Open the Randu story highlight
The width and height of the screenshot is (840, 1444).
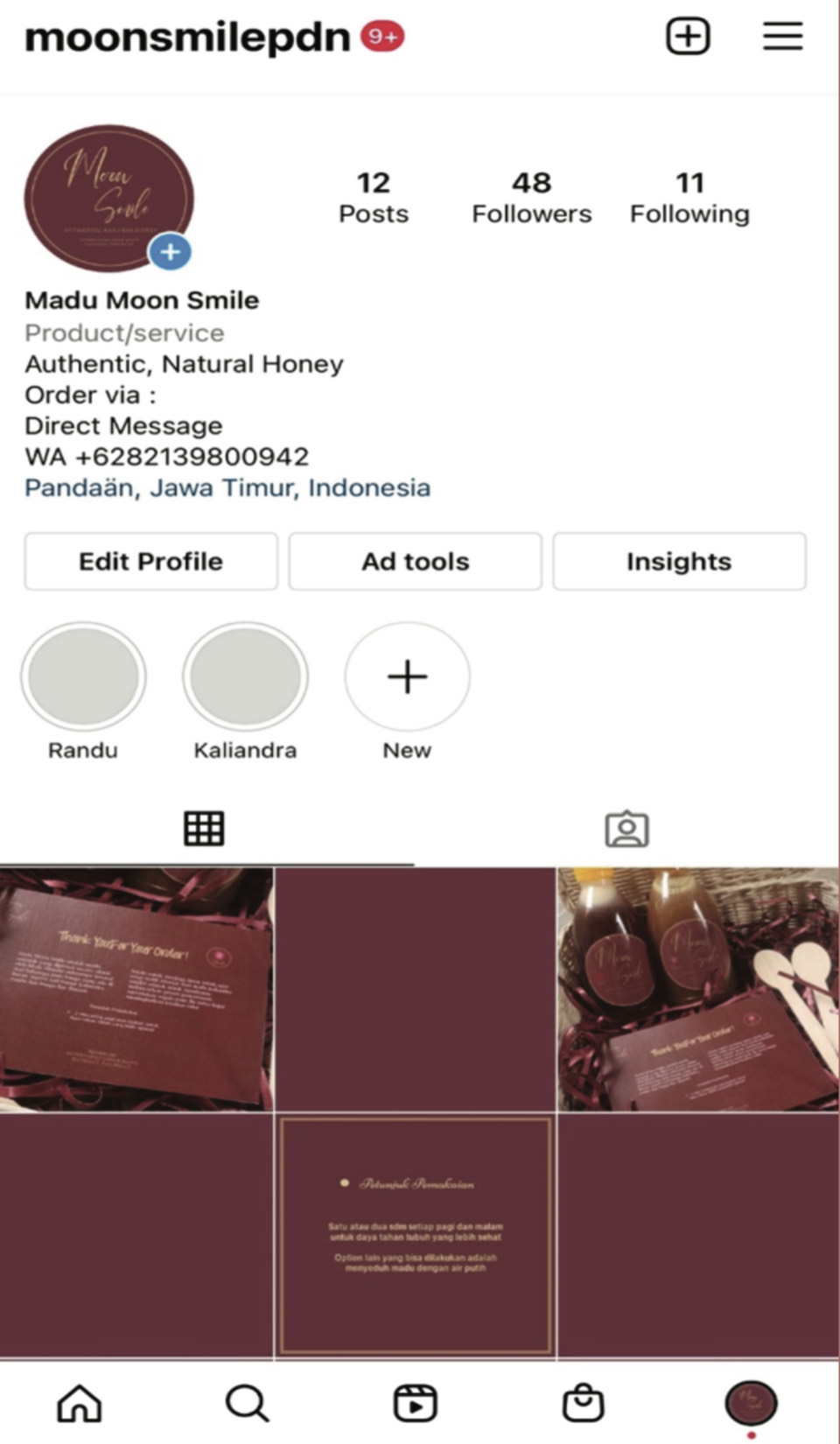(83, 676)
